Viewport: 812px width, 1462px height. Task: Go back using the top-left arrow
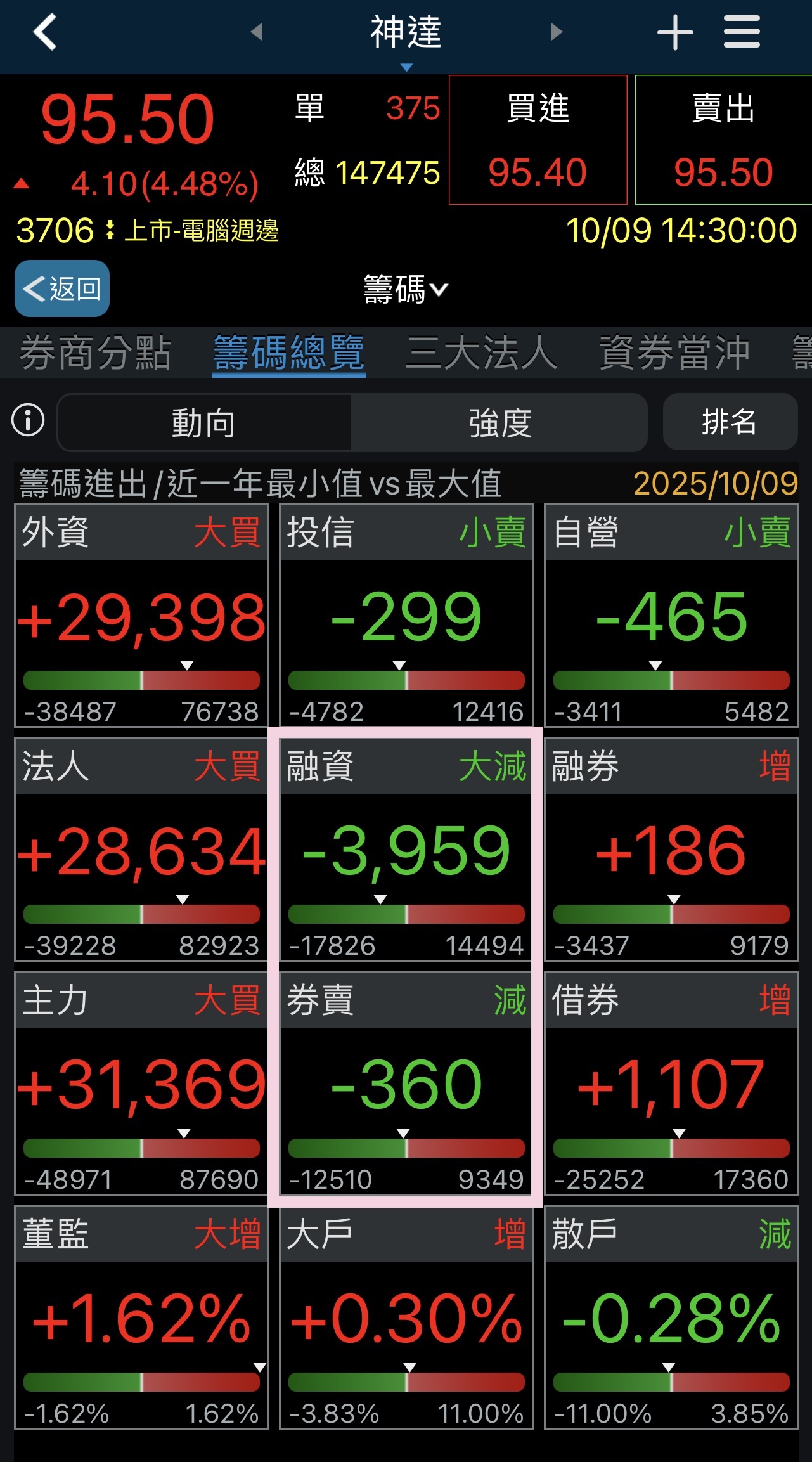coord(44,32)
